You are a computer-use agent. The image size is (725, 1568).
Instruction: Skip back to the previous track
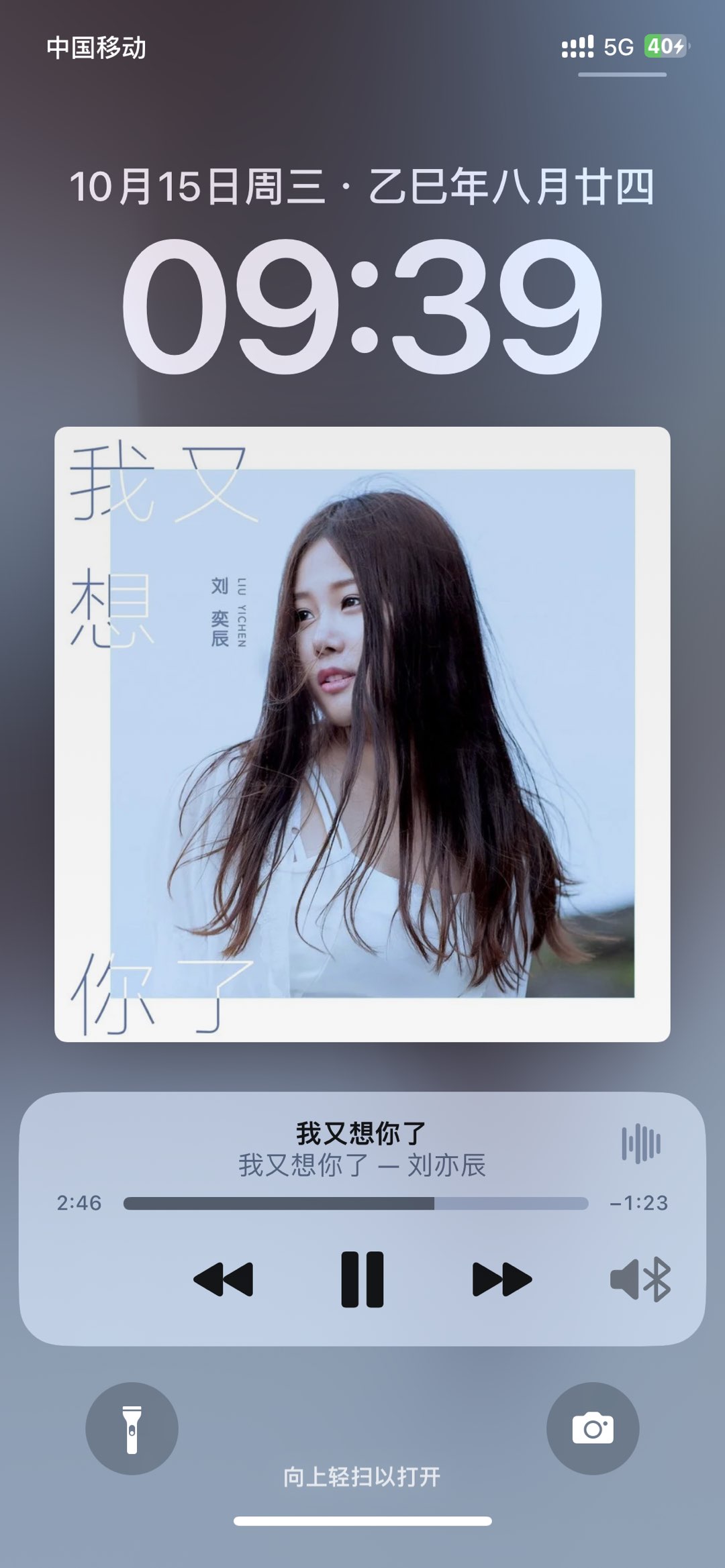pos(224,1279)
